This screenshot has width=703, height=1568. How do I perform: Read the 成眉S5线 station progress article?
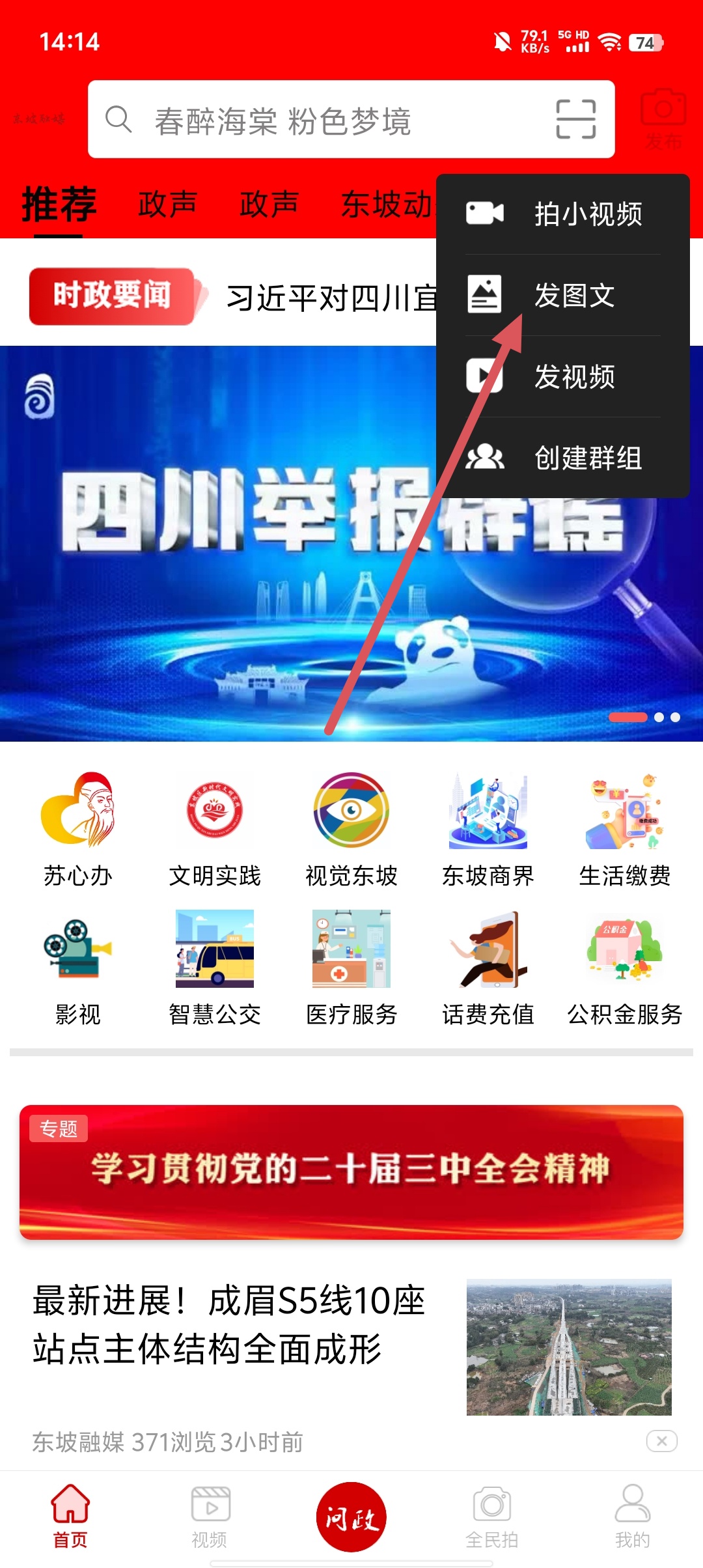(229, 1324)
